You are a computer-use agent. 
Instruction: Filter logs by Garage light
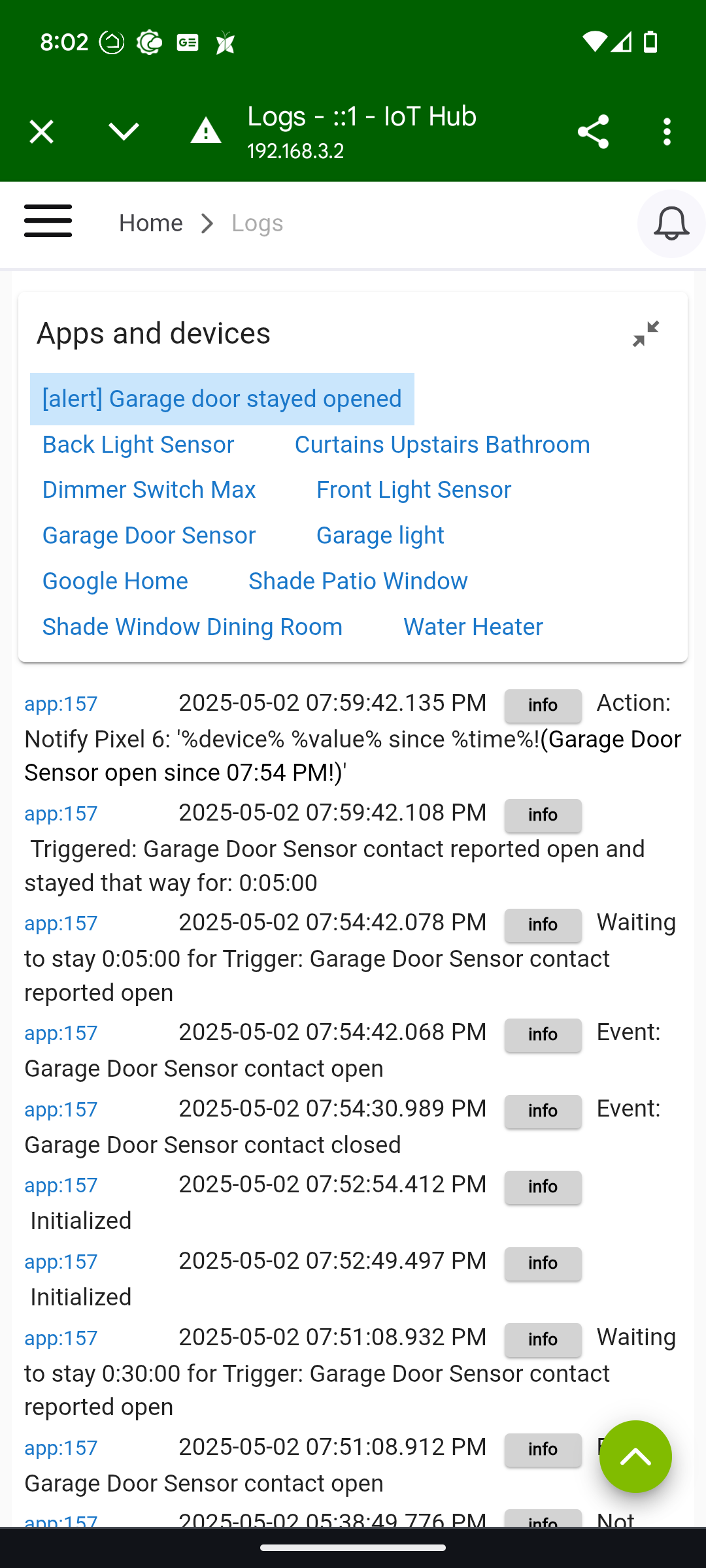pos(380,536)
